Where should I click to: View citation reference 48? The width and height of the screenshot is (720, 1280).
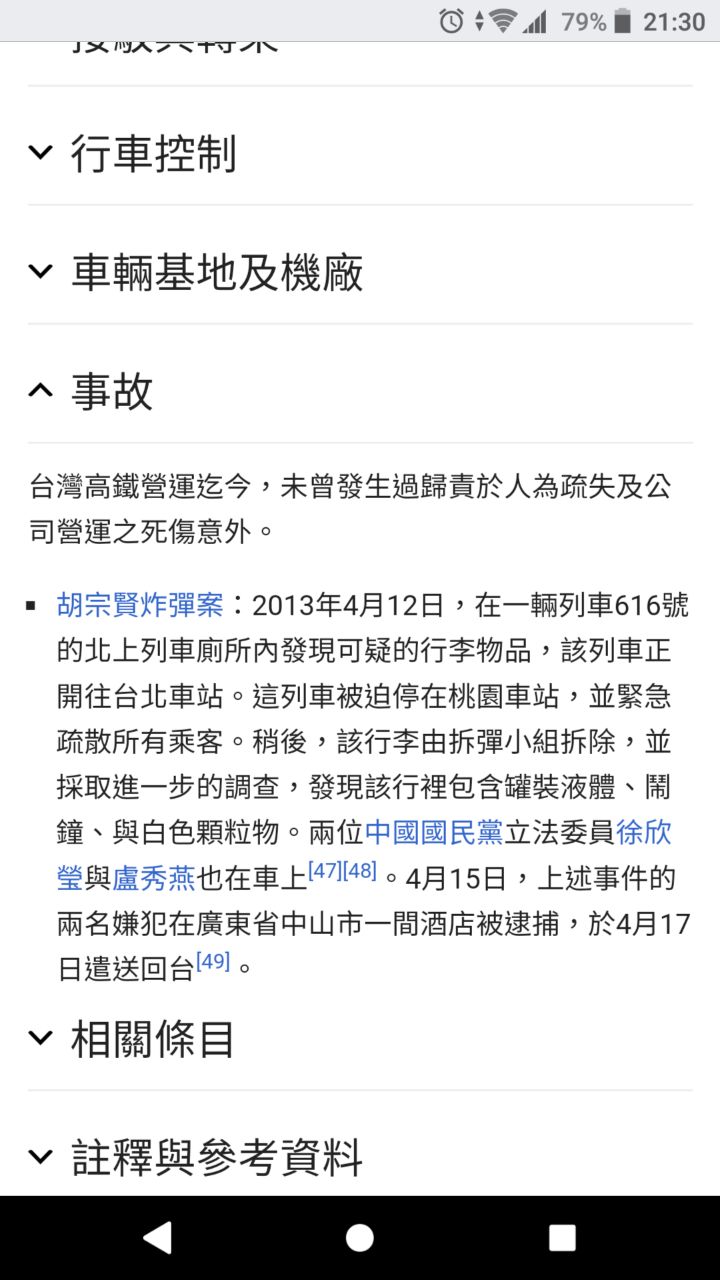[x=360, y=871]
